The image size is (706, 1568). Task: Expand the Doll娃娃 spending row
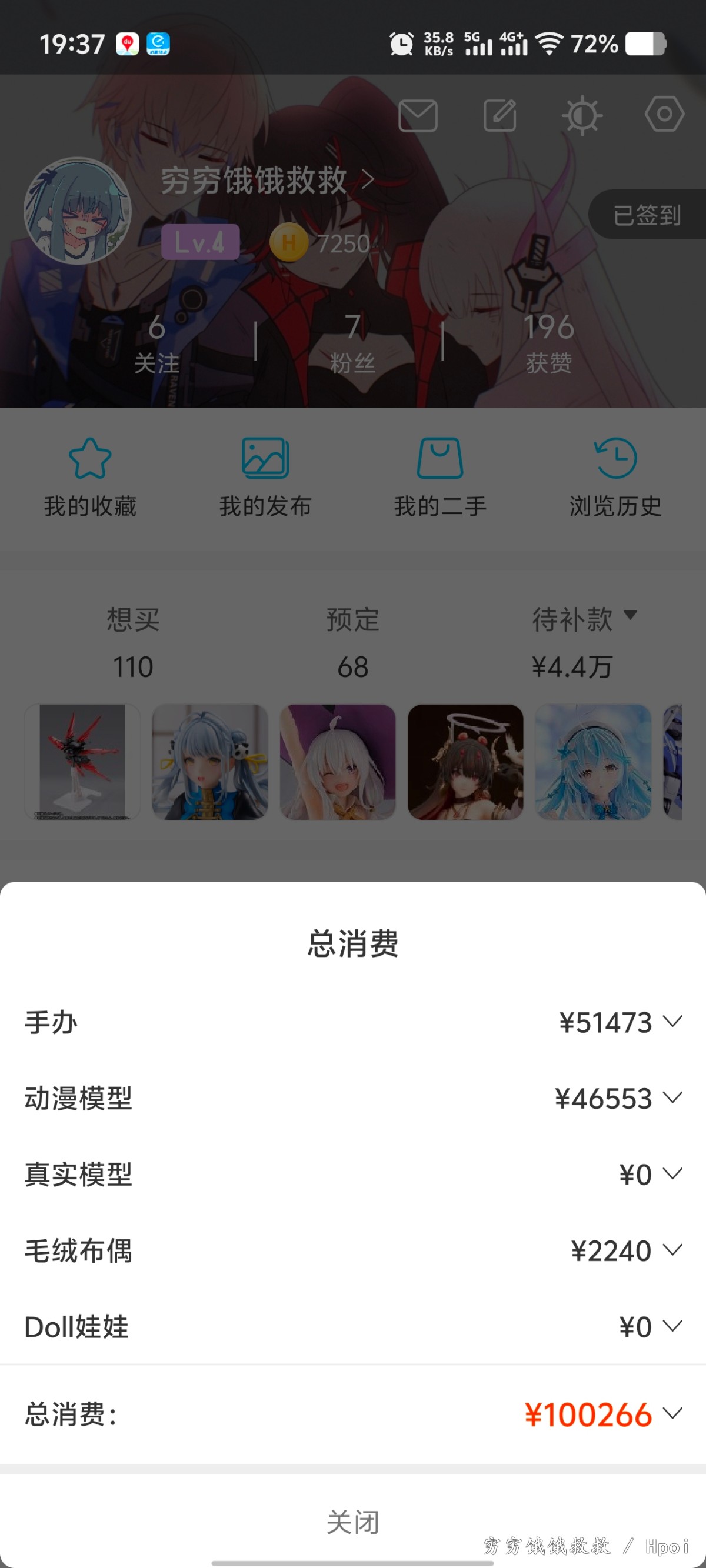(352, 1326)
